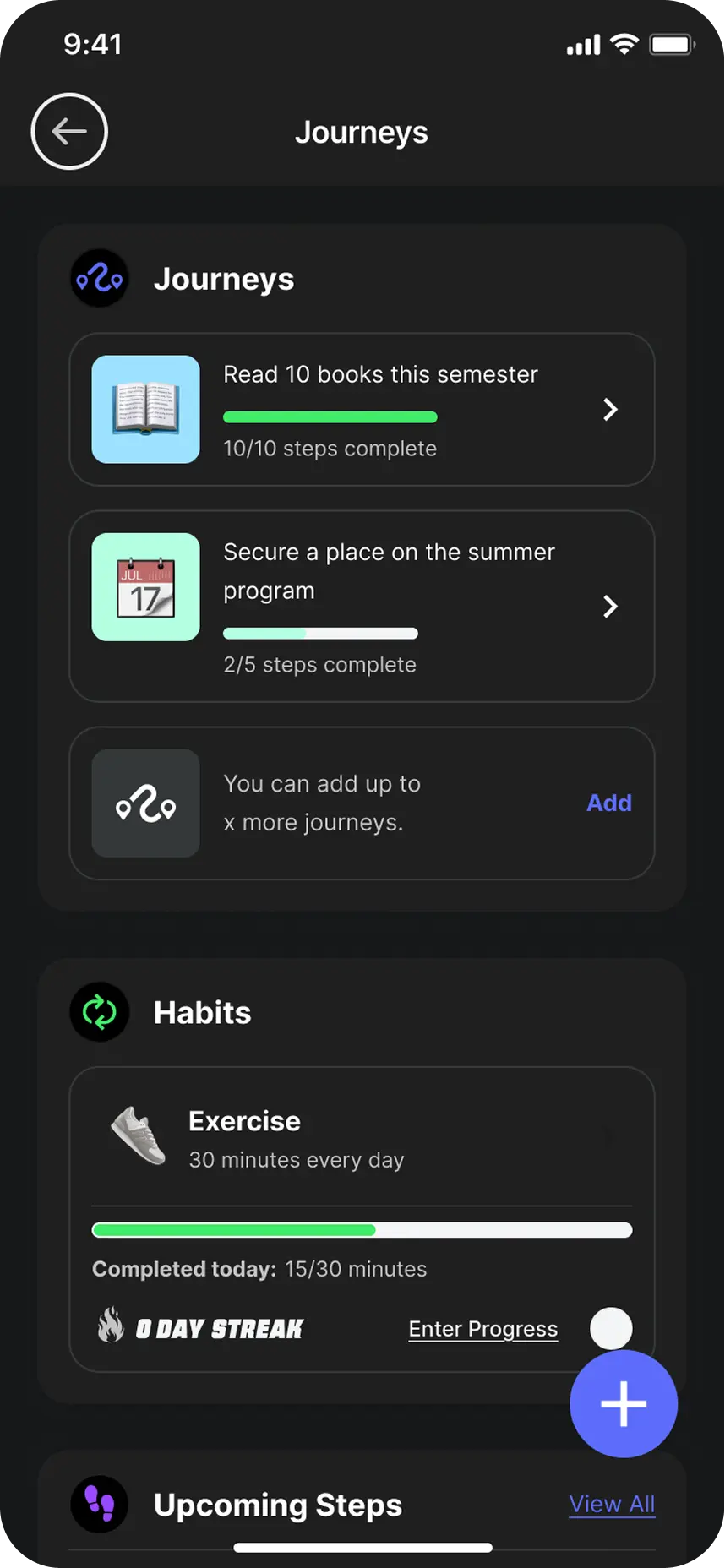Screen dimensions: 725x1568
Task: Open the Read 10 books this semester journey
Action: 362,410
